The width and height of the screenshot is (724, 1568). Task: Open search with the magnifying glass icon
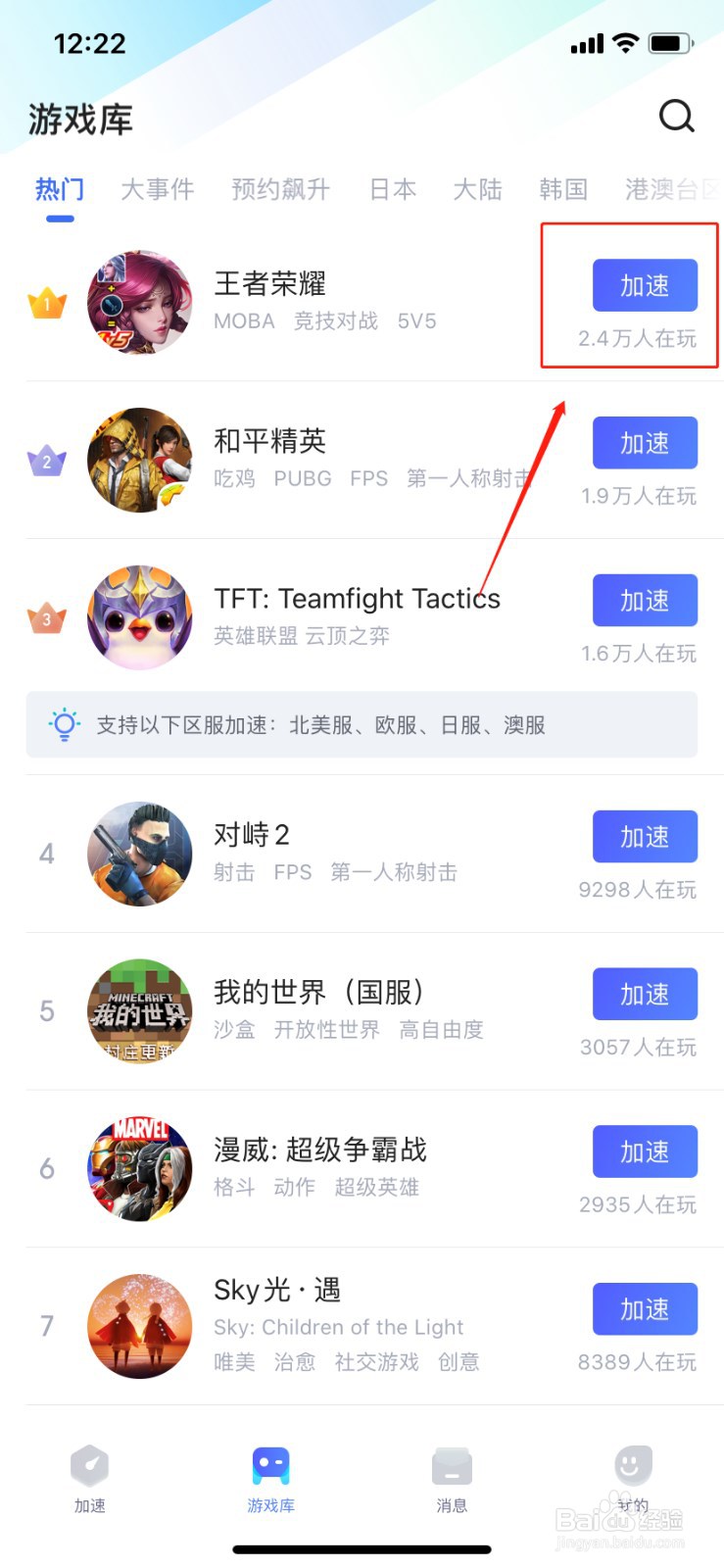(677, 116)
